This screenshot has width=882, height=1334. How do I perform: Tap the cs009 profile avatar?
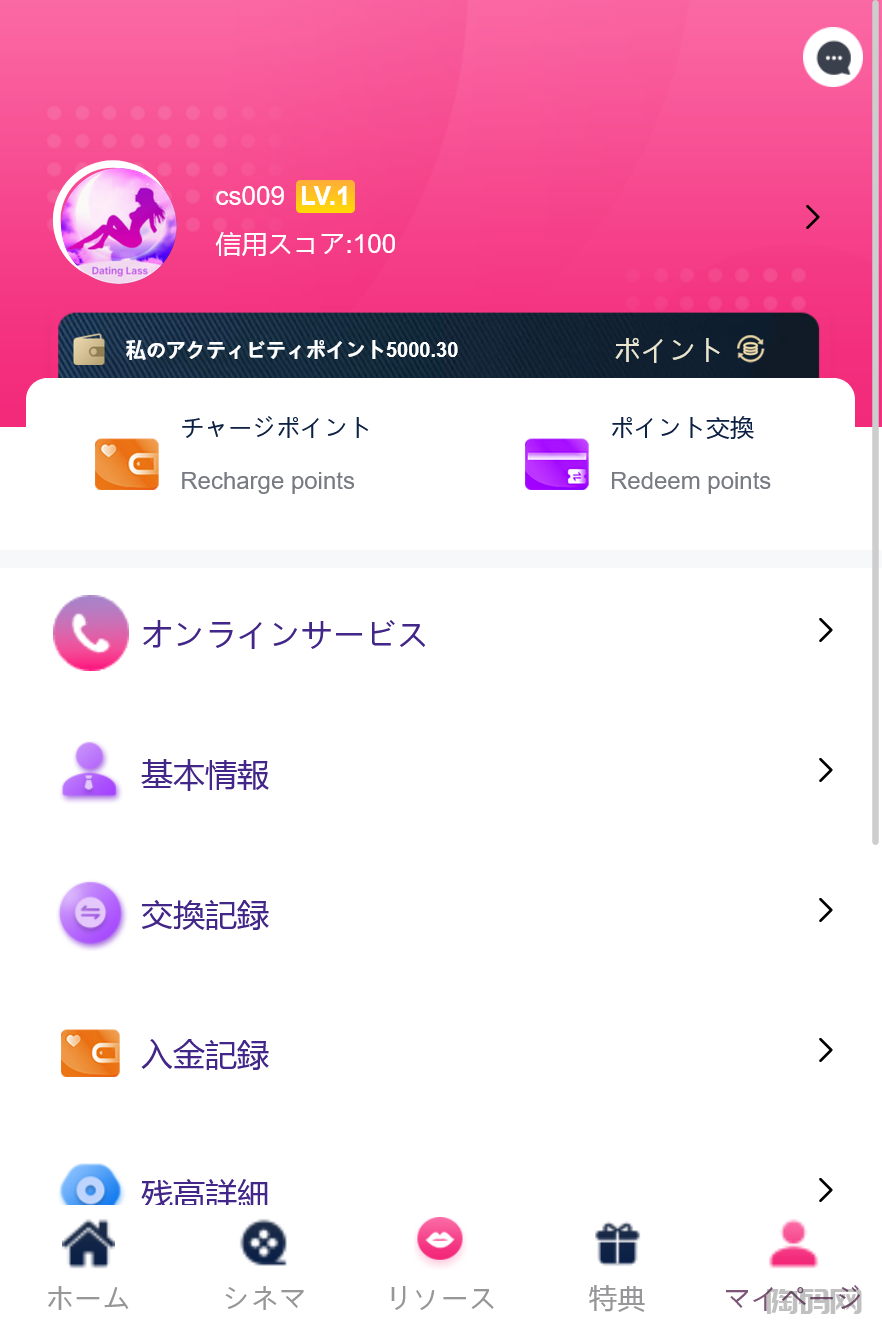click(x=116, y=221)
